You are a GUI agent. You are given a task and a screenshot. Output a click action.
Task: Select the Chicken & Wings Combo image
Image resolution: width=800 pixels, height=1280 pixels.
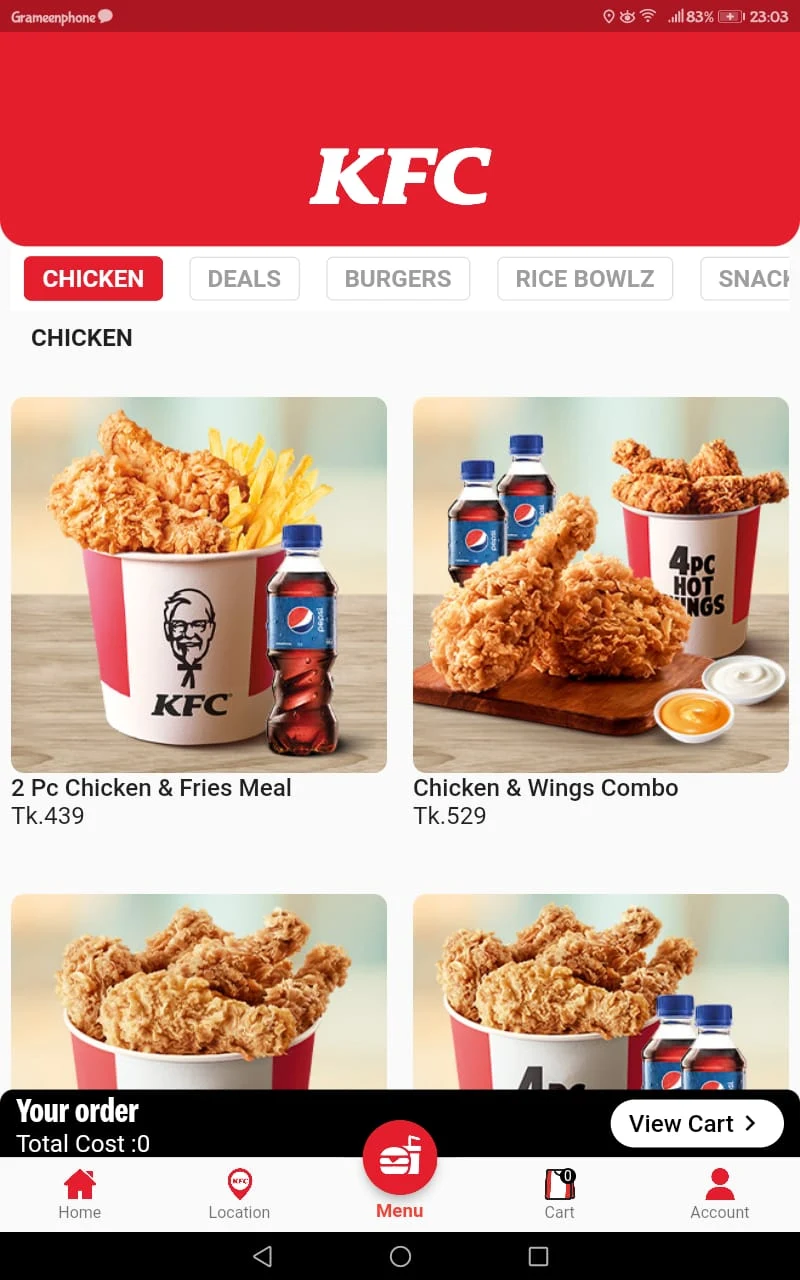coord(600,583)
